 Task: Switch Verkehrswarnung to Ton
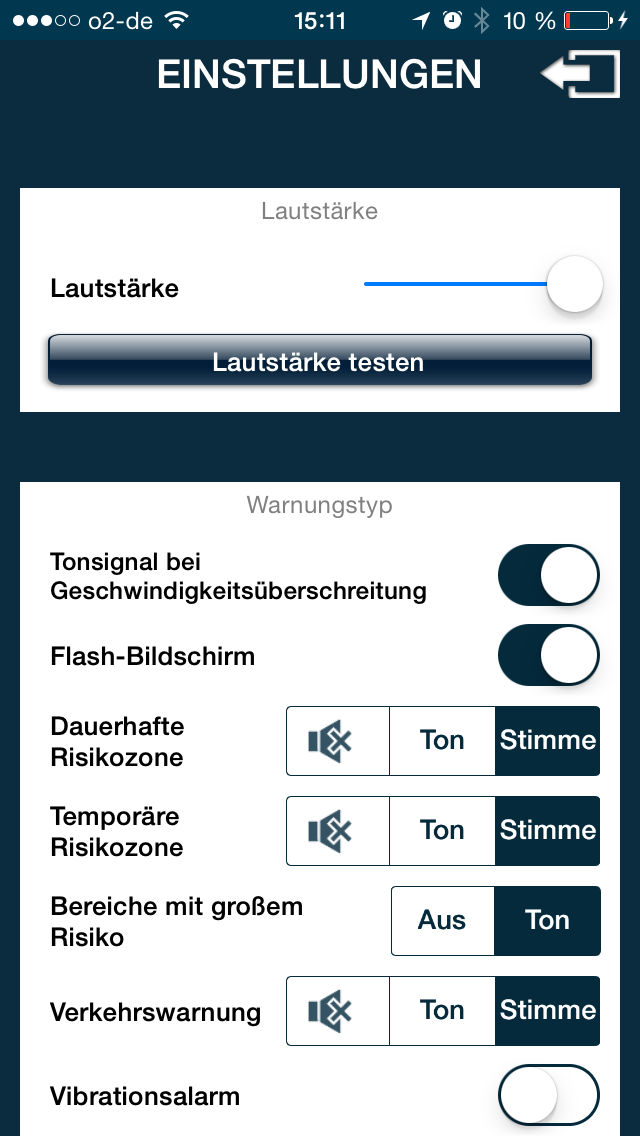[442, 1011]
